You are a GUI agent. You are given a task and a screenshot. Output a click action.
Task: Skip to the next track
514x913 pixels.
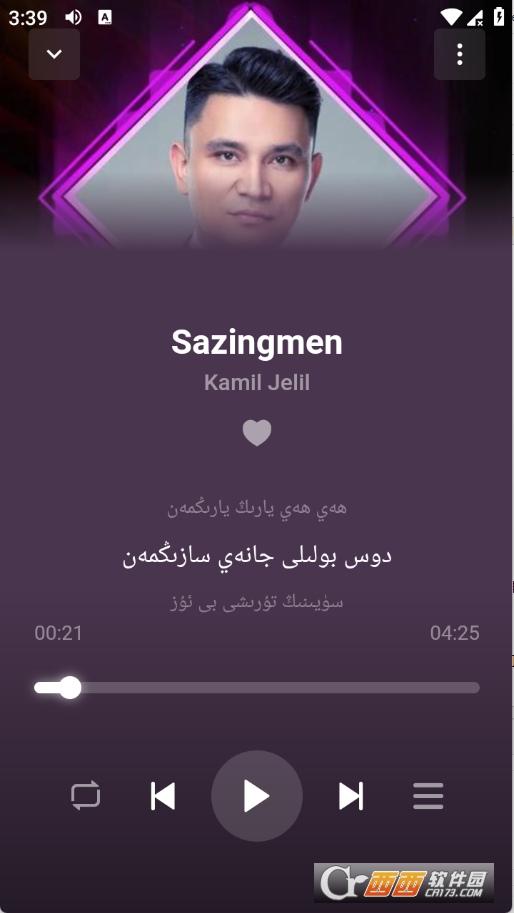[x=351, y=796]
